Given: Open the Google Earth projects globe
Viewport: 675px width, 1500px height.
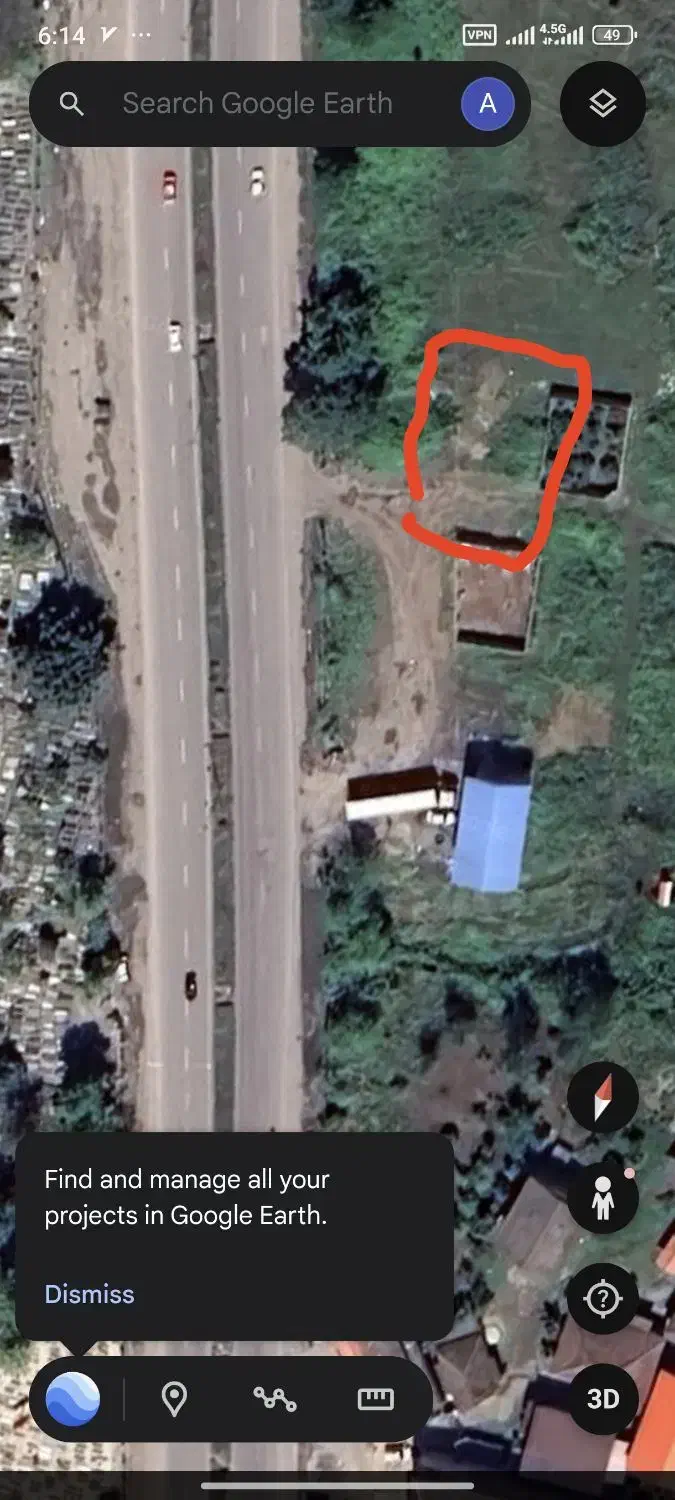Looking at the screenshot, I should (x=73, y=1398).
